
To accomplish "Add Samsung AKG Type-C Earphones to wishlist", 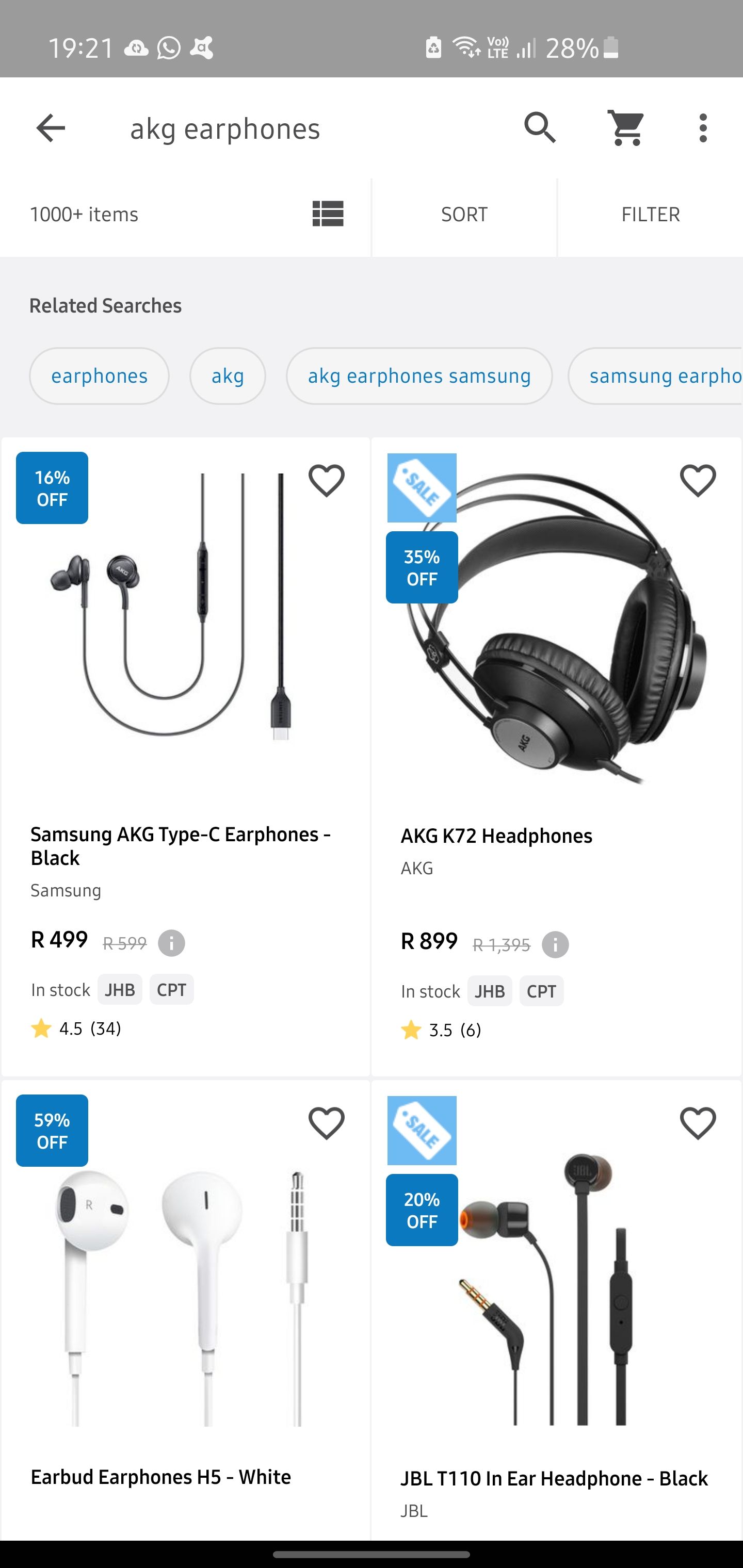I will coord(327,481).
